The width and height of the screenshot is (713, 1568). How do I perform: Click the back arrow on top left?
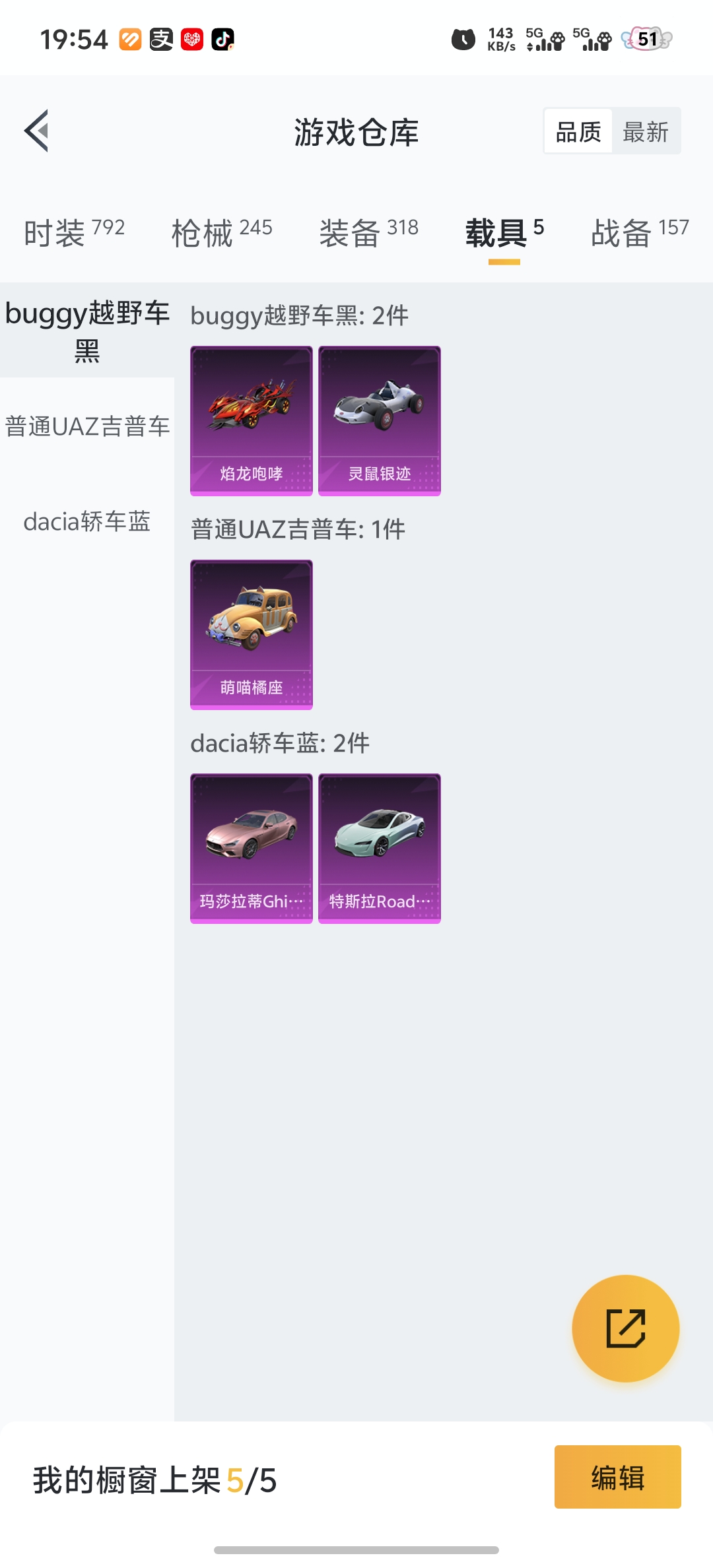[x=38, y=130]
